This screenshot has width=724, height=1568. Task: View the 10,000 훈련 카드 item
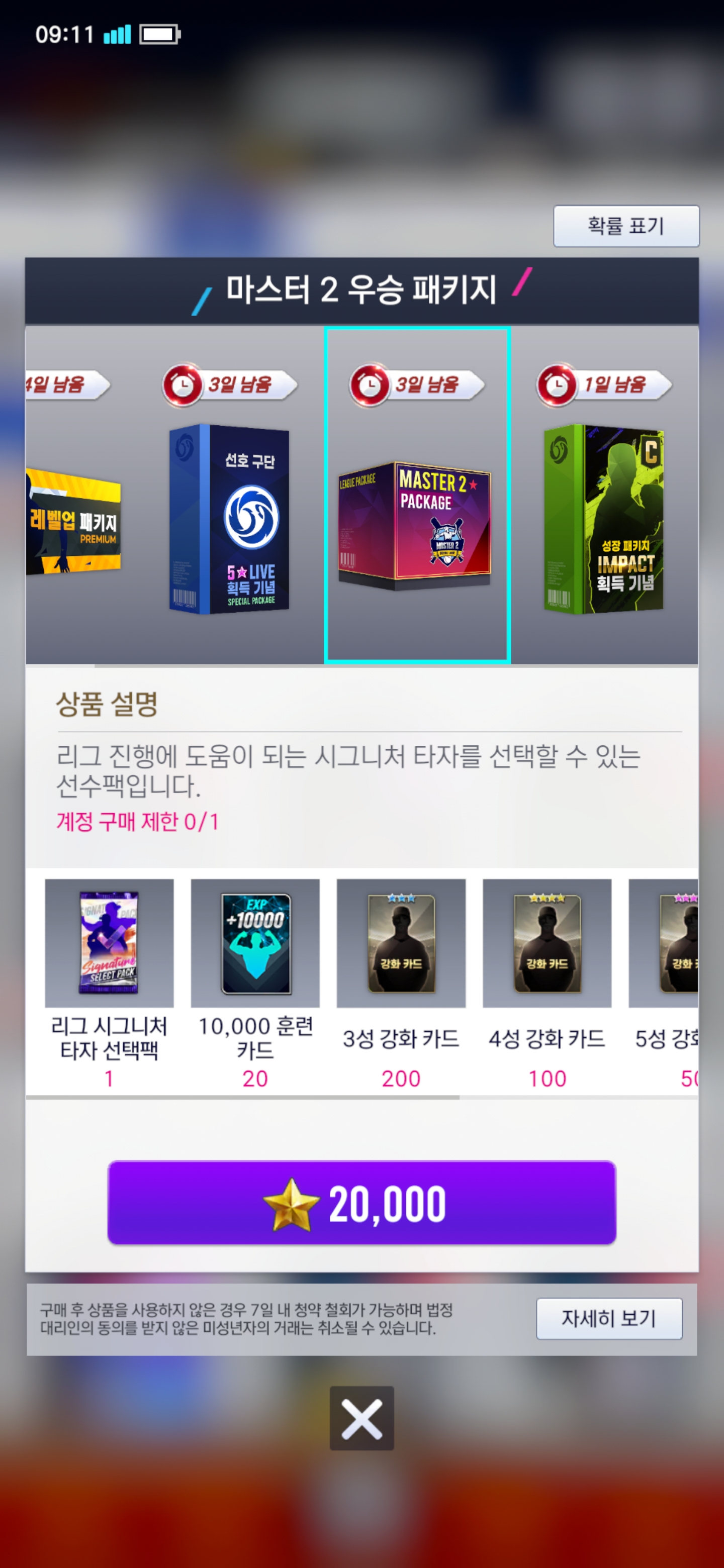pos(255,942)
